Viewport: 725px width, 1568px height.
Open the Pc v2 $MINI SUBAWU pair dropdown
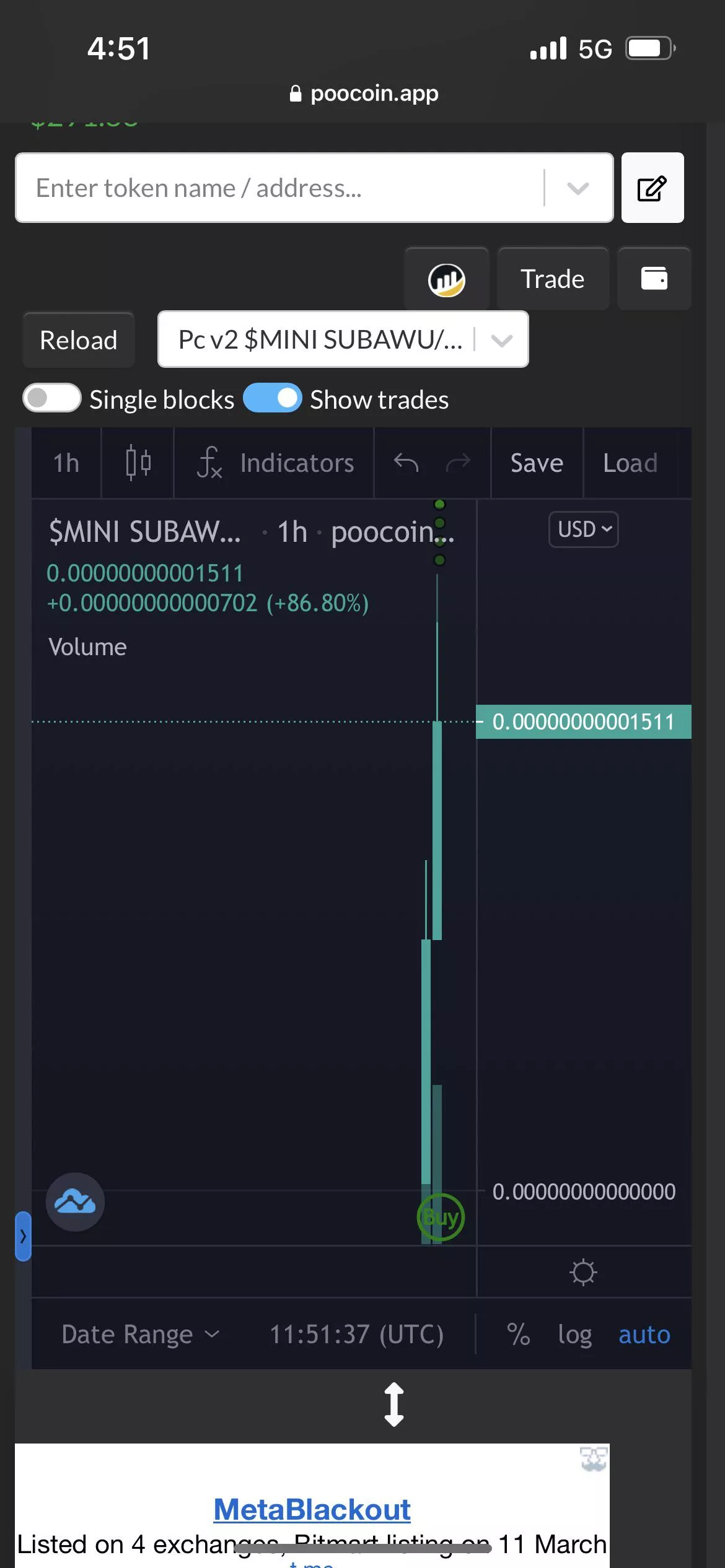pos(342,339)
